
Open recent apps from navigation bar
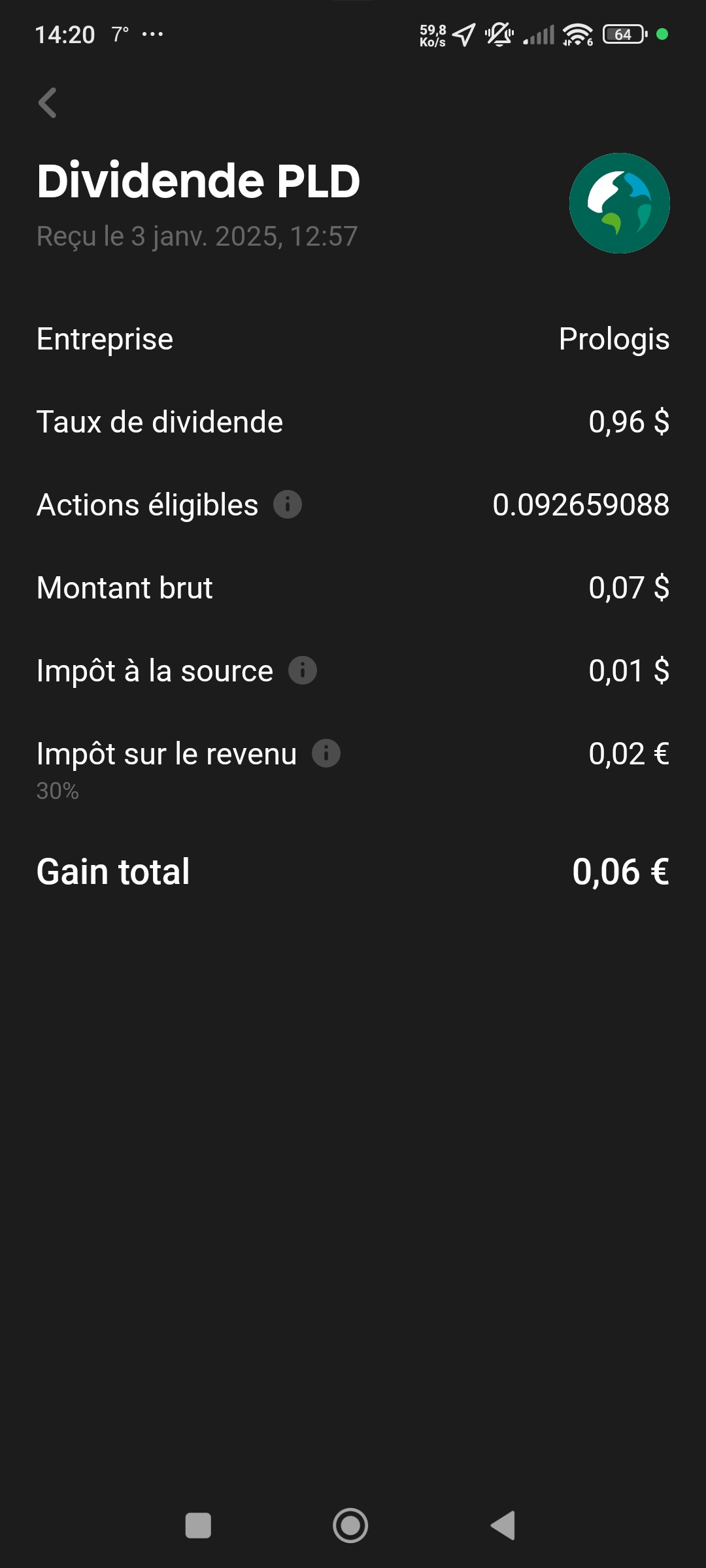[x=198, y=1526]
